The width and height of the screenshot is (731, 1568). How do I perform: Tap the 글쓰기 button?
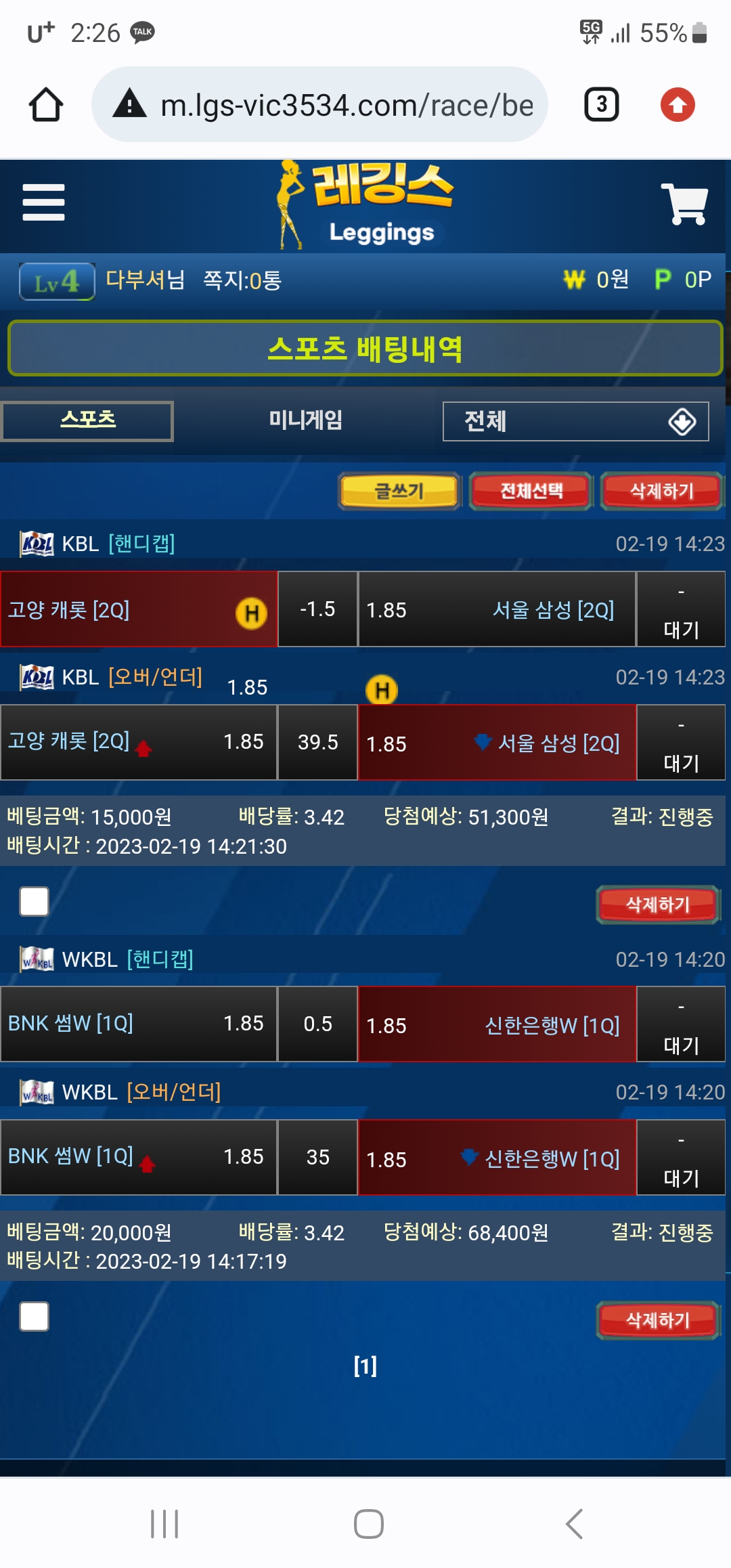(x=399, y=491)
